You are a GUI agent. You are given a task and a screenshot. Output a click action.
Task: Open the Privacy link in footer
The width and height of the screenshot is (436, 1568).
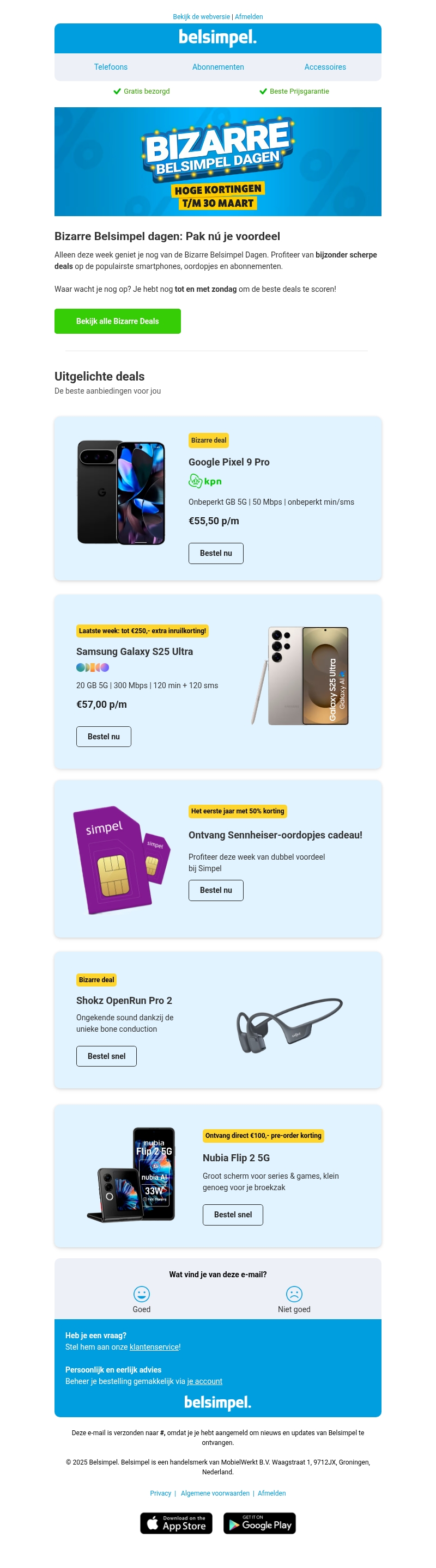161,1493
